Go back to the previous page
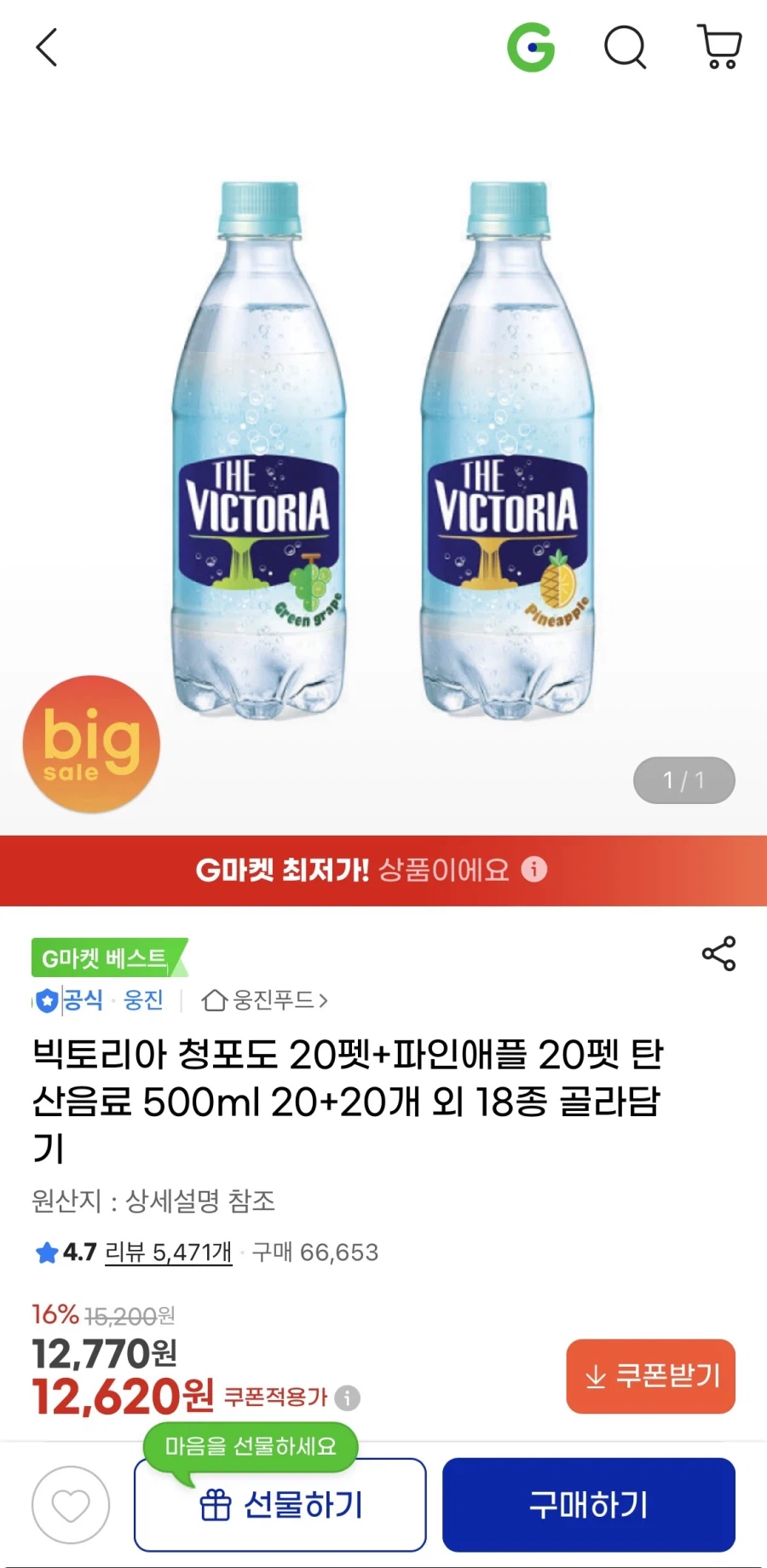Screen dimensions: 767x1568 (x=47, y=48)
